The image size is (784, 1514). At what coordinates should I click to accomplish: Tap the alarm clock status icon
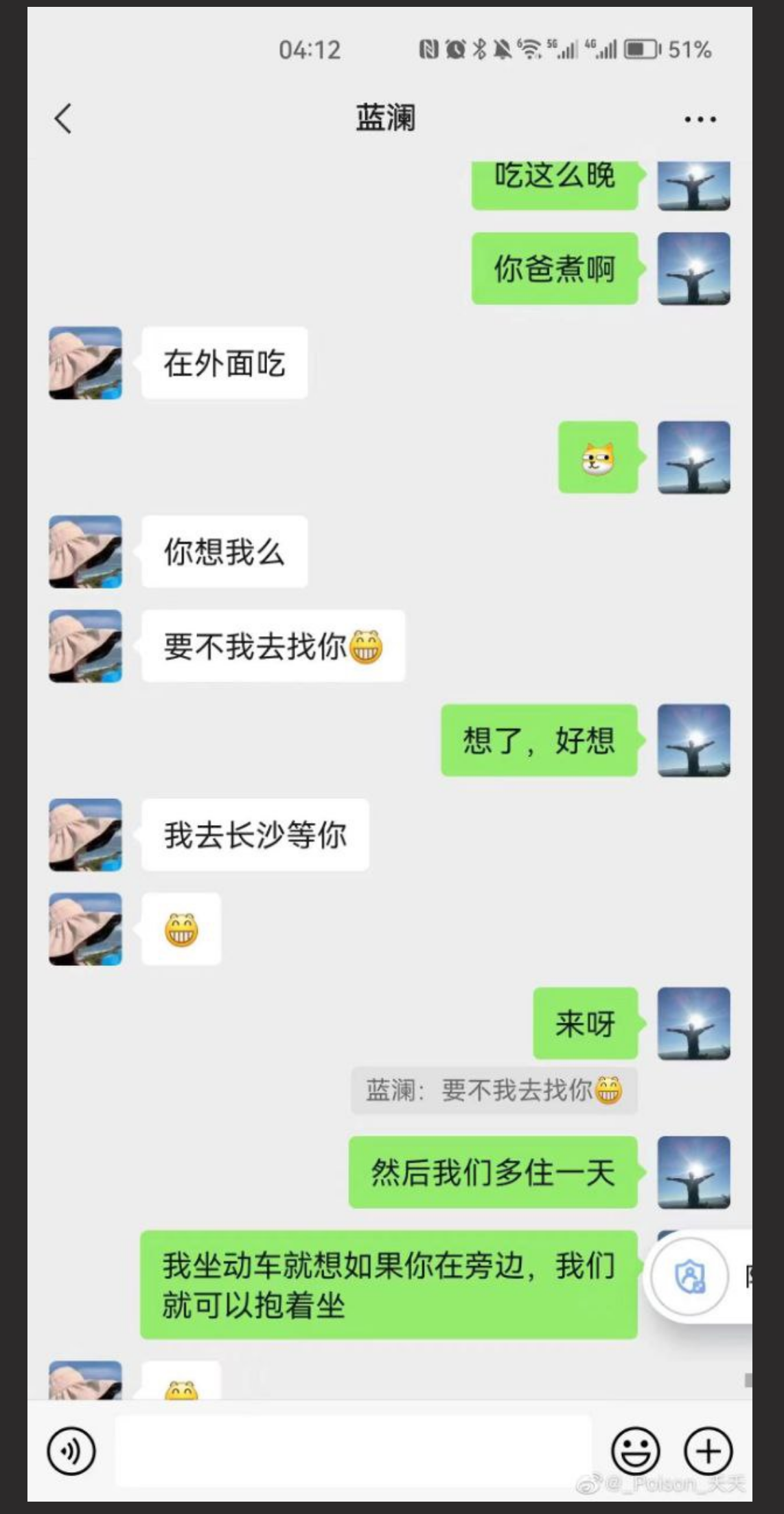[x=452, y=48]
